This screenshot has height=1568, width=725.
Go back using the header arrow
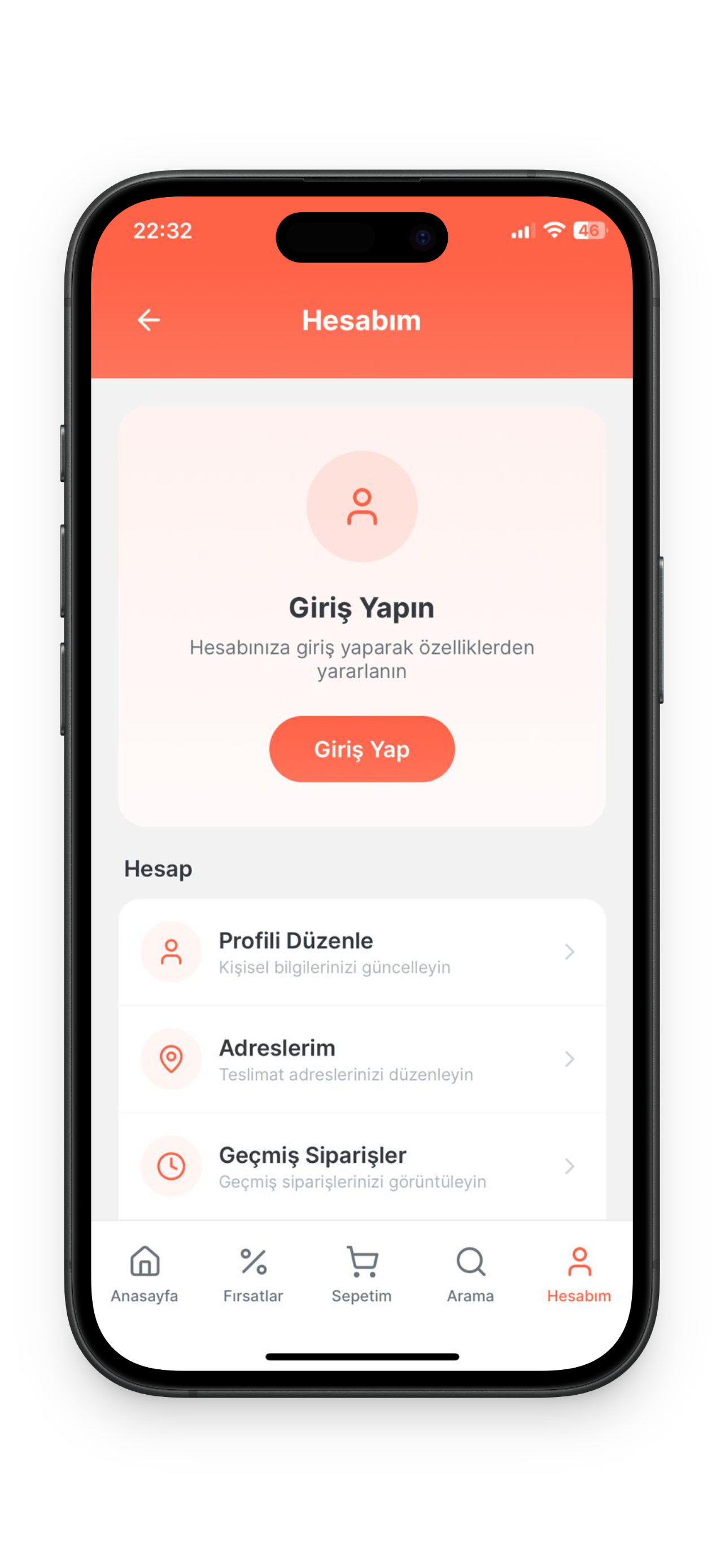(149, 319)
